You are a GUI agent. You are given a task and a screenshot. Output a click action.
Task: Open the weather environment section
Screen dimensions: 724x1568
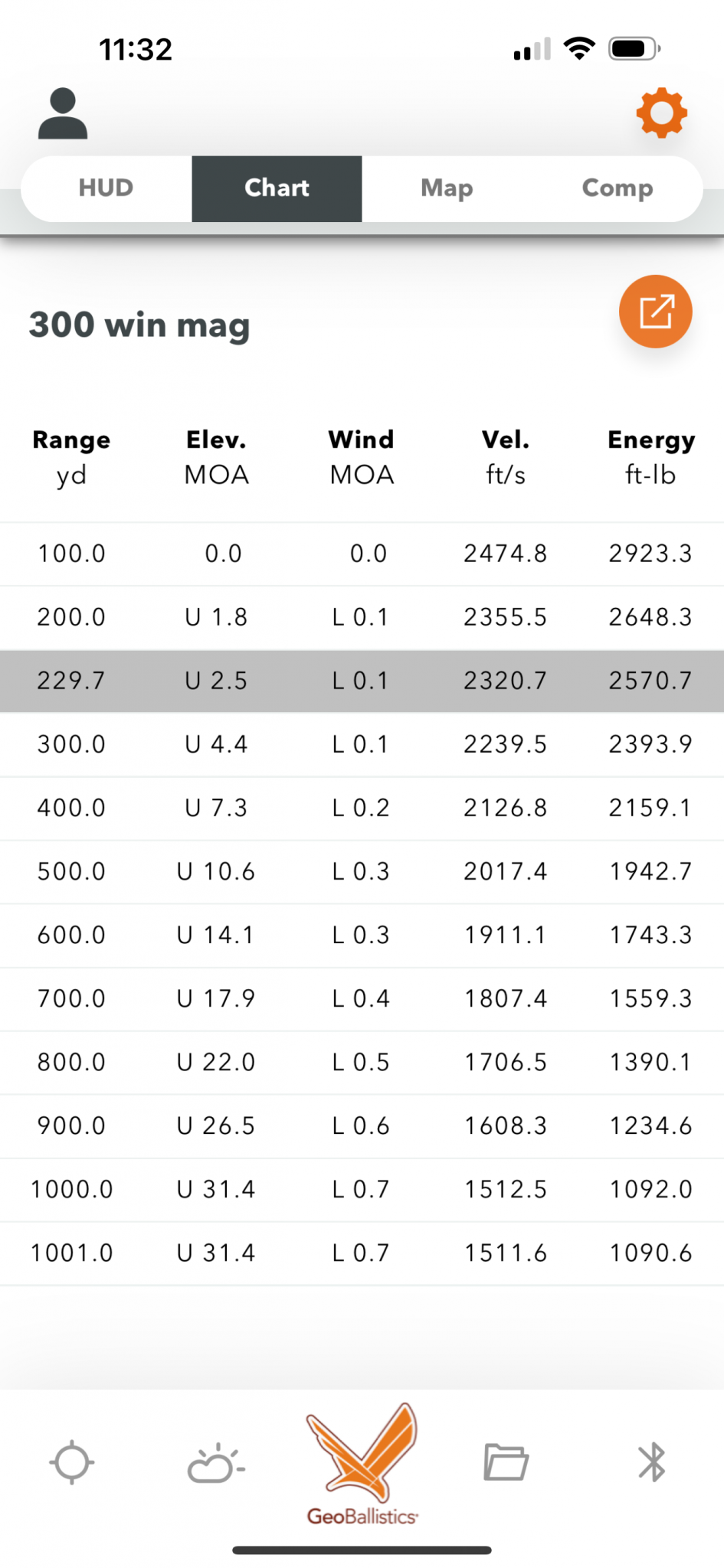(x=216, y=1464)
